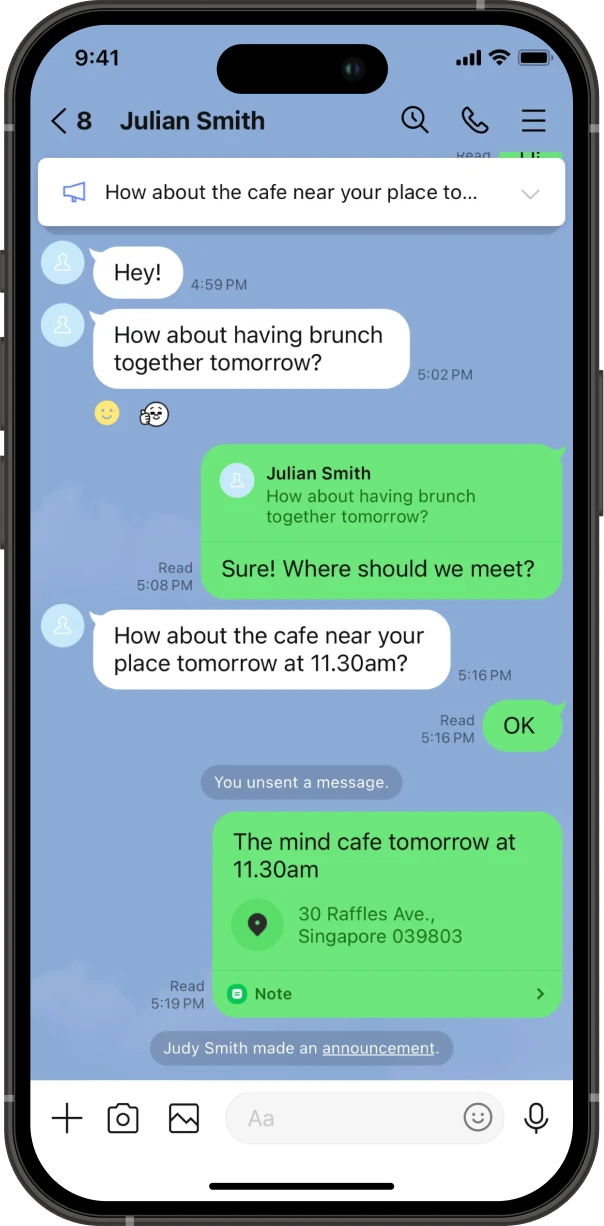Open the plus attachment menu
This screenshot has width=604, height=1226.
pos(67,1117)
